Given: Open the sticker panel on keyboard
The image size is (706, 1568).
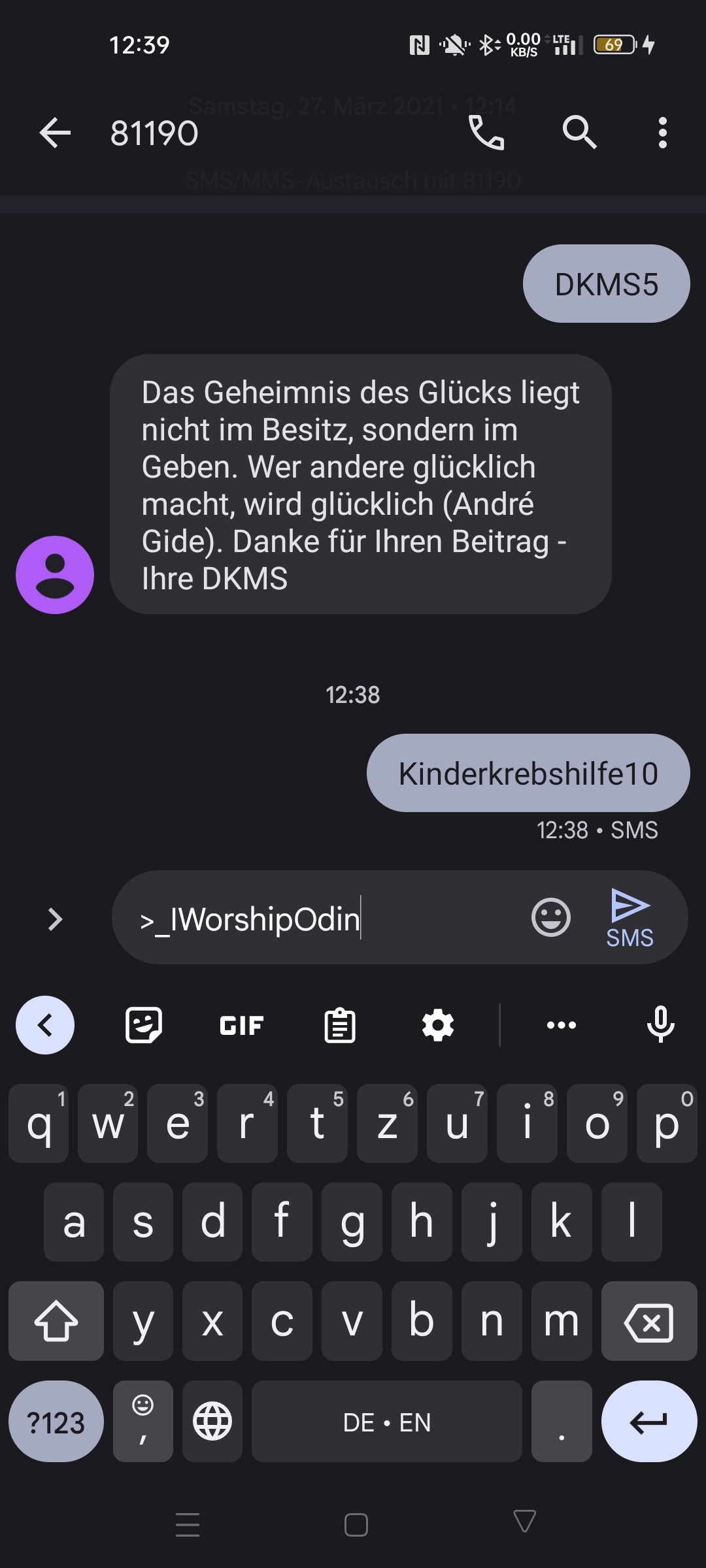Looking at the screenshot, I should tap(144, 1025).
